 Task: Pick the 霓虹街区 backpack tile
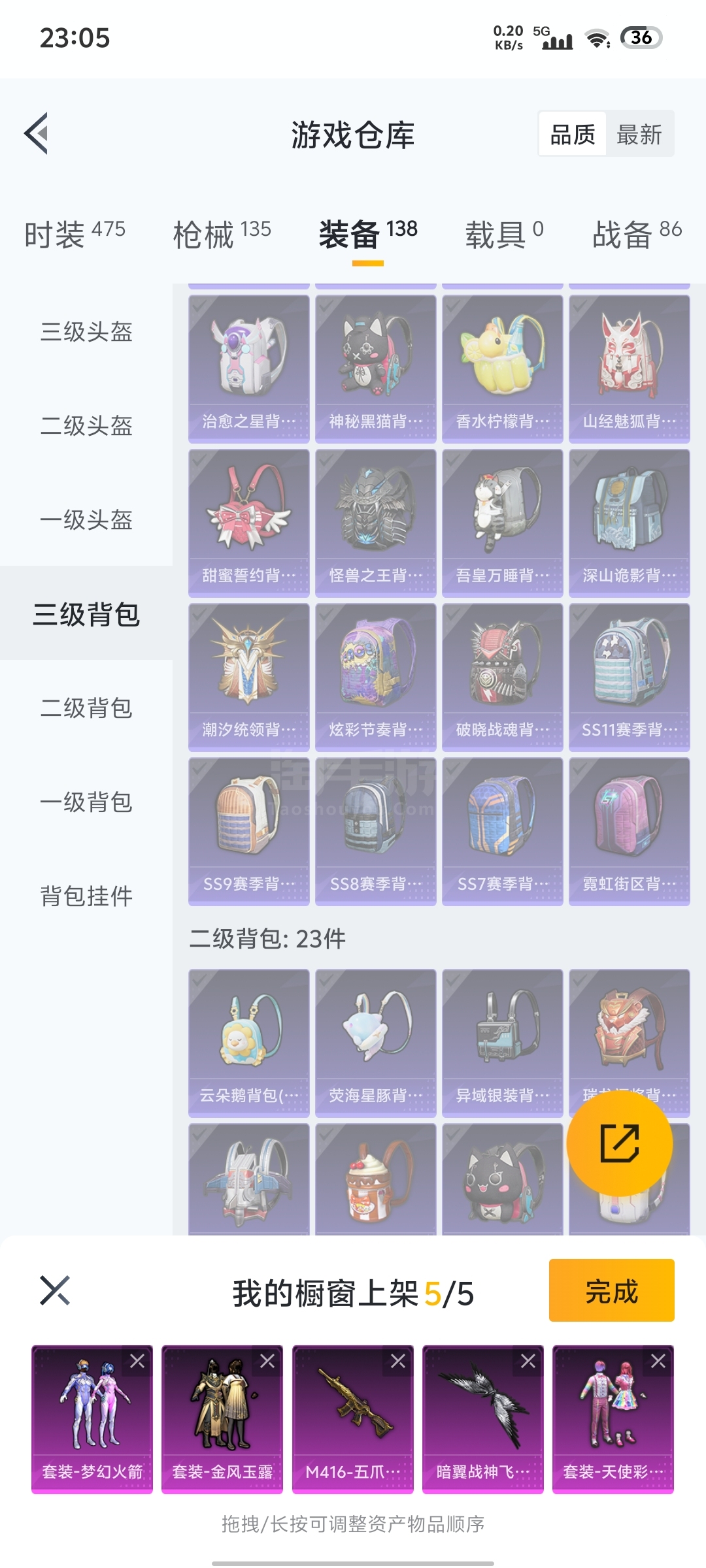click(629, 831)
